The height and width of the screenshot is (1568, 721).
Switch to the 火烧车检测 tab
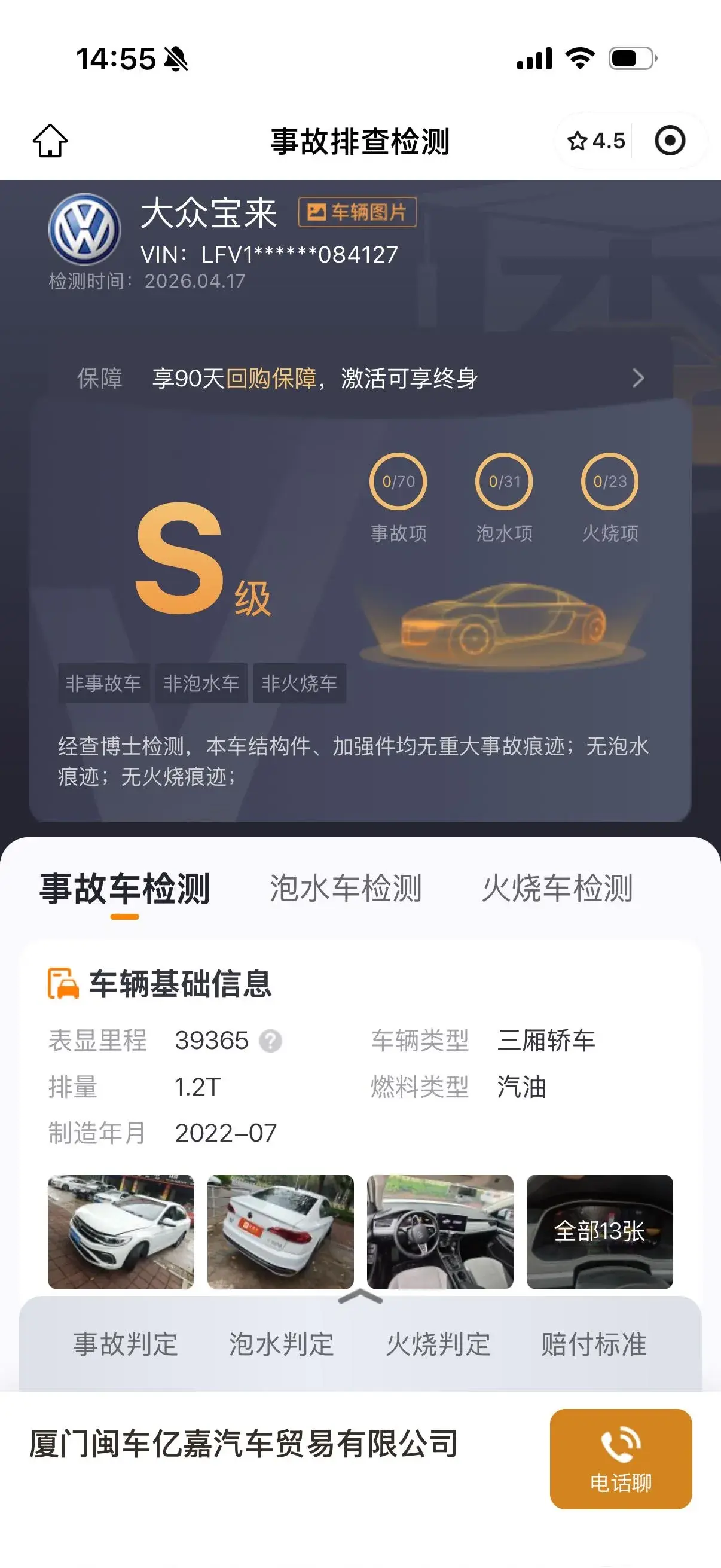coord(557,888)
